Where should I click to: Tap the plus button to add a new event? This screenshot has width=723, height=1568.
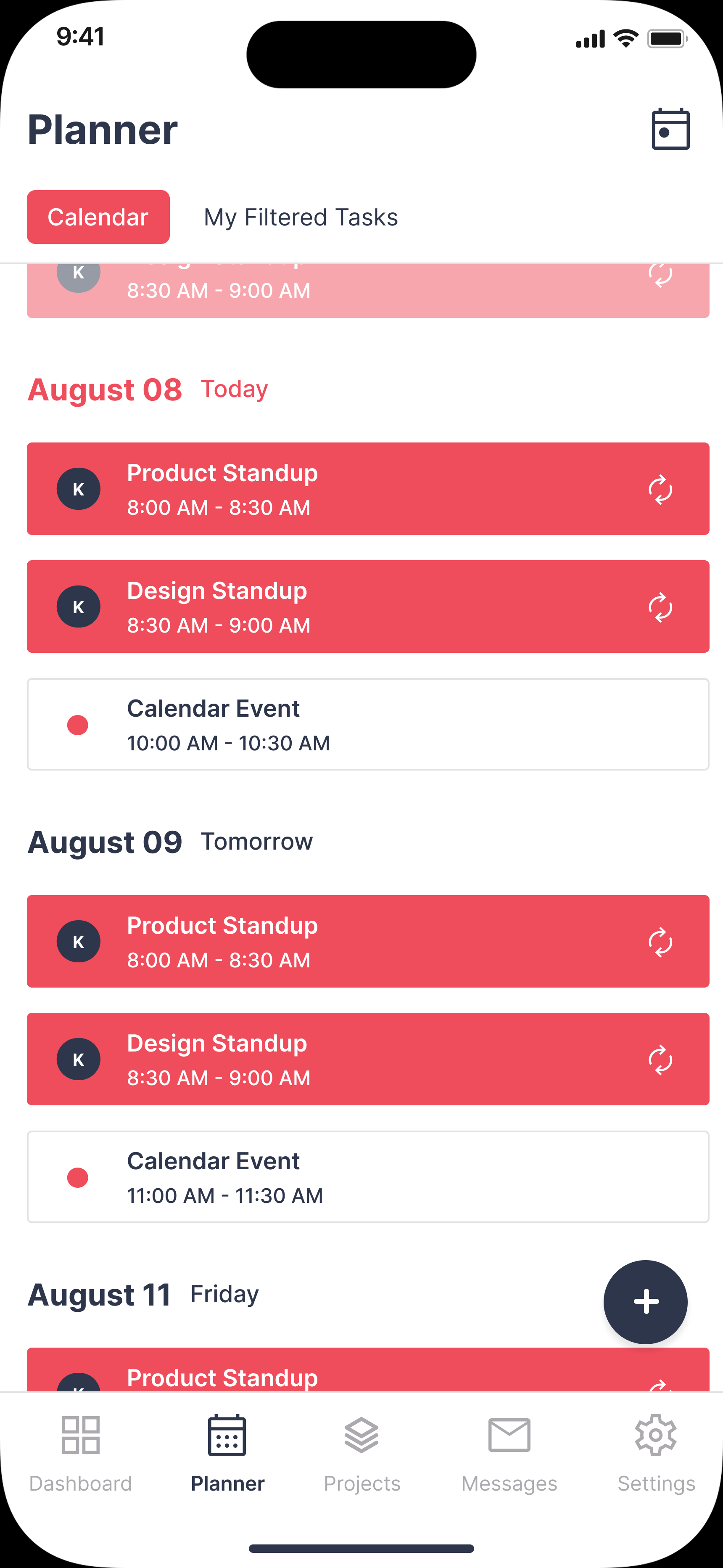[646, 1302]
